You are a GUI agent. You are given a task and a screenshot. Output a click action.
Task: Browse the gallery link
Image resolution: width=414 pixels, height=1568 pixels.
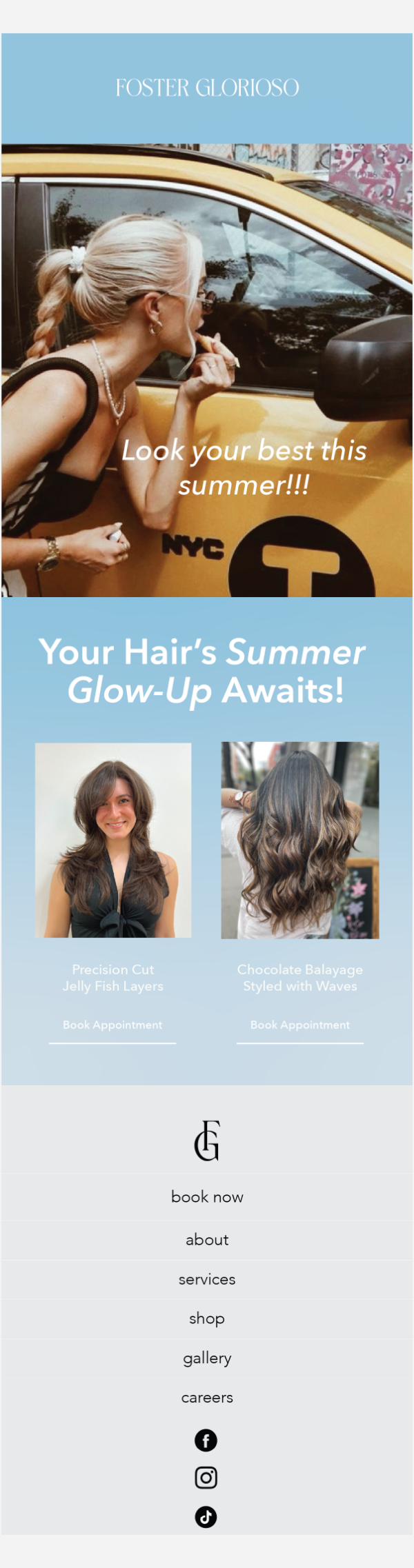pyautogui.click(x=207, y=1358)
